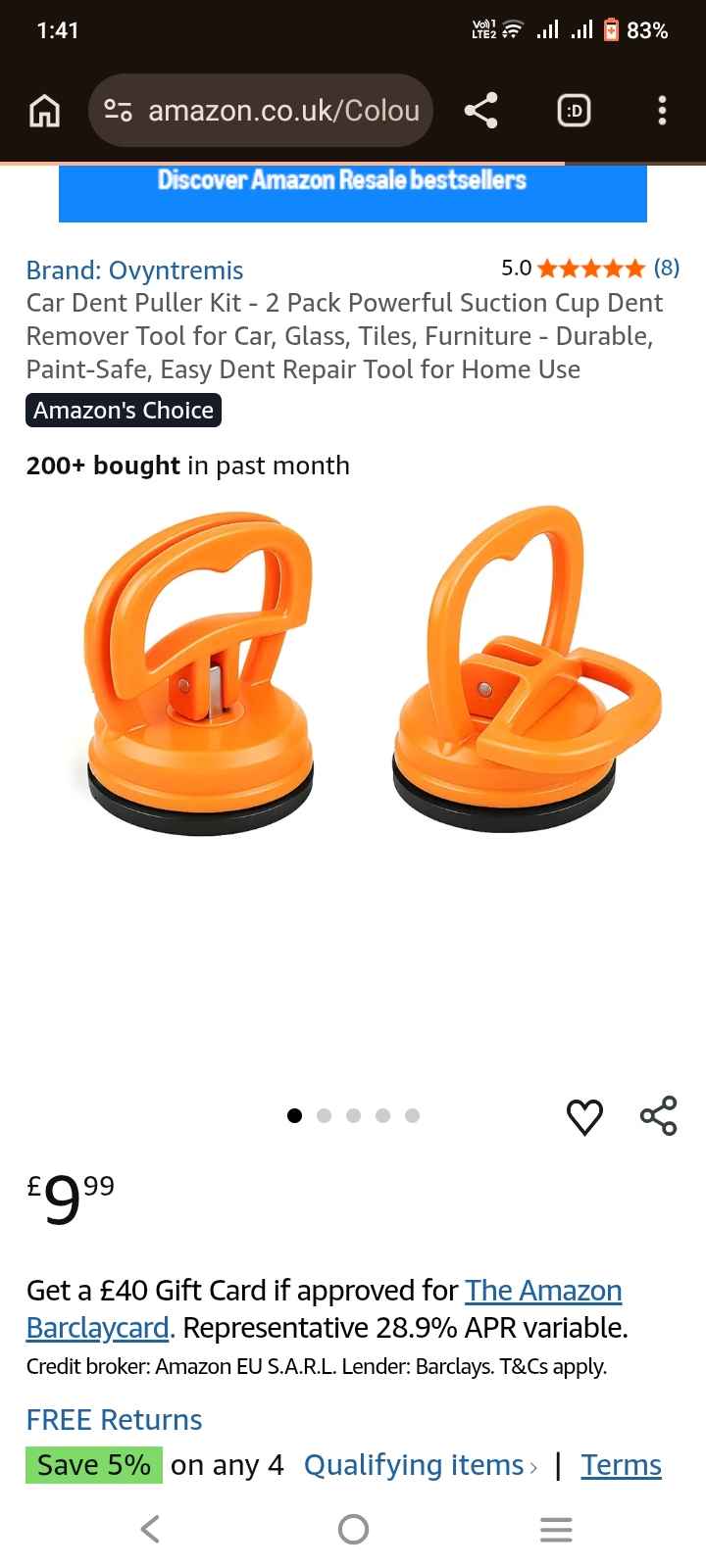The height and width of the screenshot is (1568, 706).
Task: Open the browser tab switcher
Action: (574, 111)
